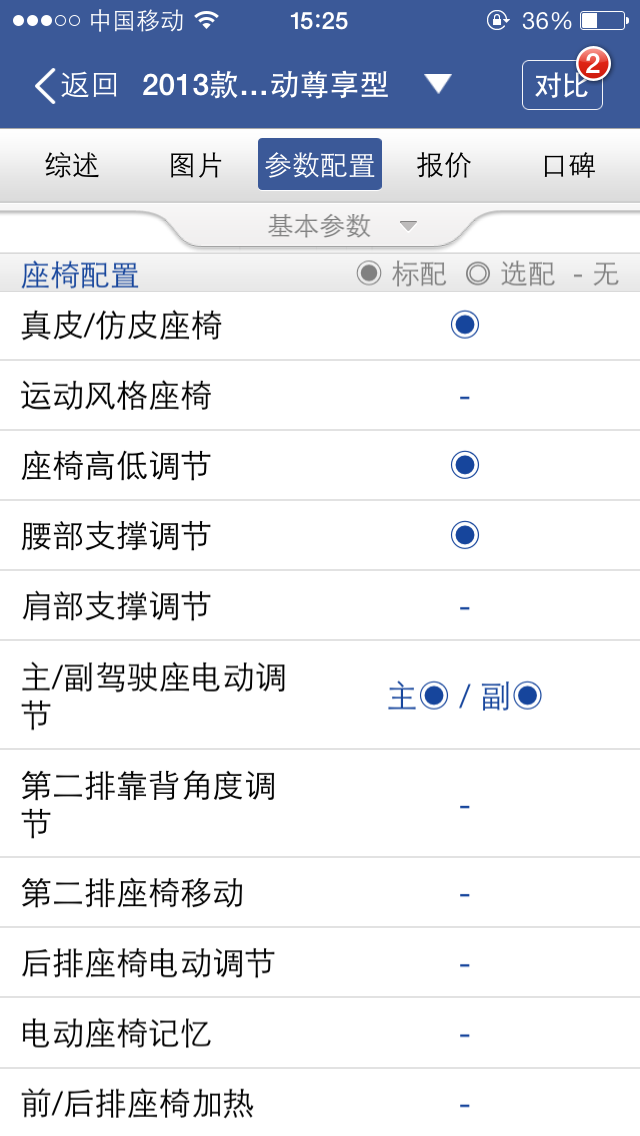Go back with the 返回 button

click(x=76, y=85)
